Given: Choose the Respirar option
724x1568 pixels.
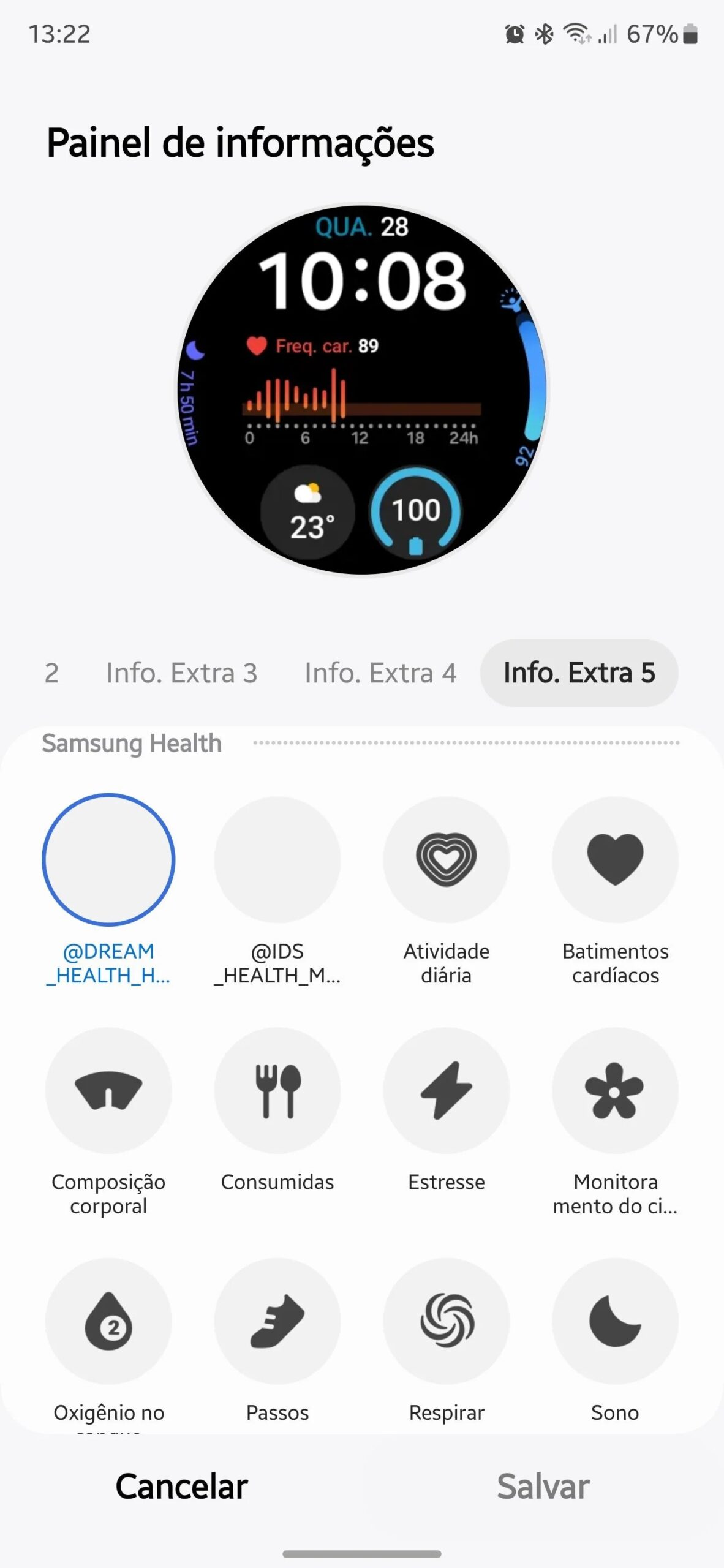Looking at the screenshot, I should click(x=447, y=1322).
